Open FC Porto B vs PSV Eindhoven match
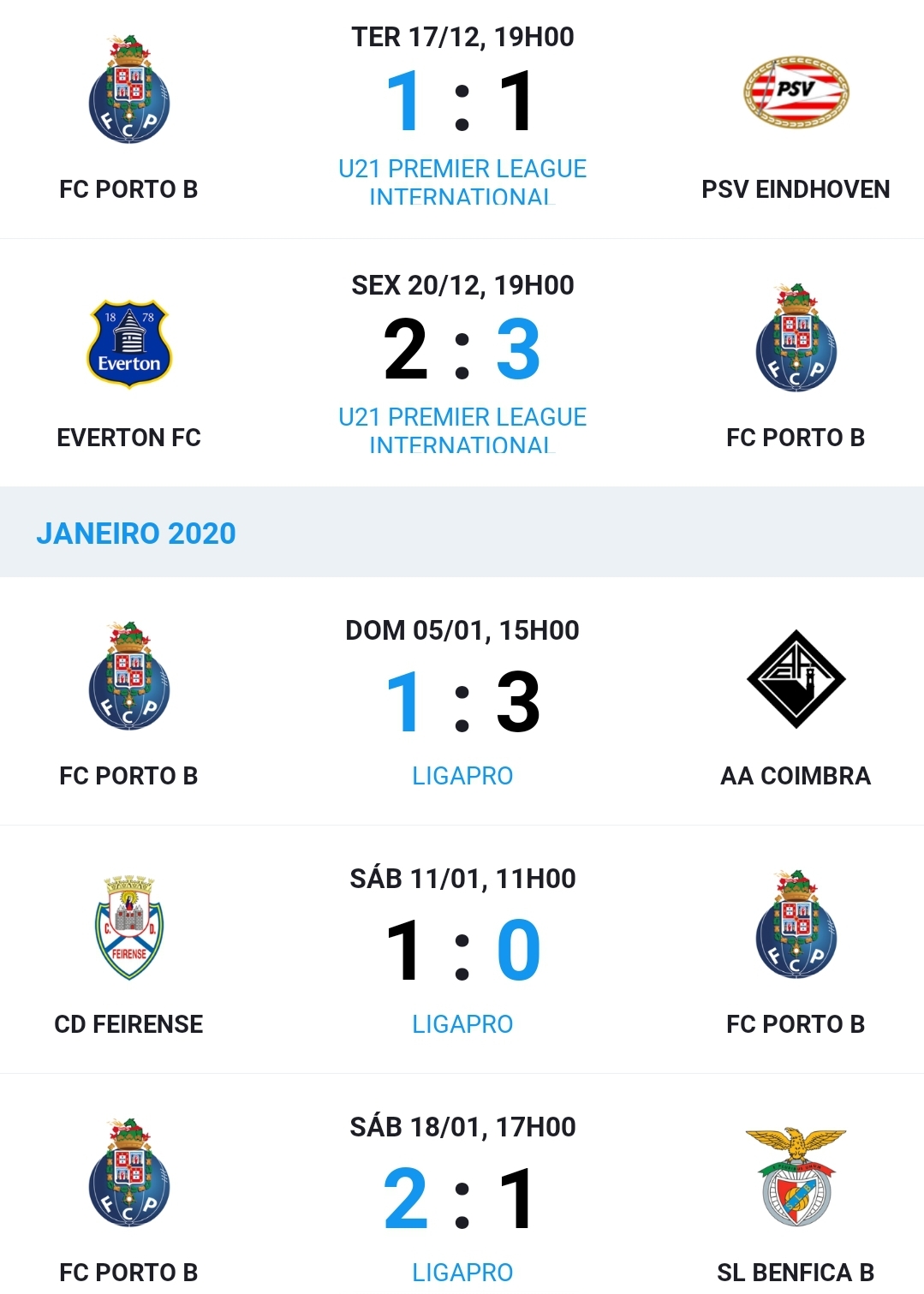The height and width of the screenshot is (1294, 924). tap(462, 103)
